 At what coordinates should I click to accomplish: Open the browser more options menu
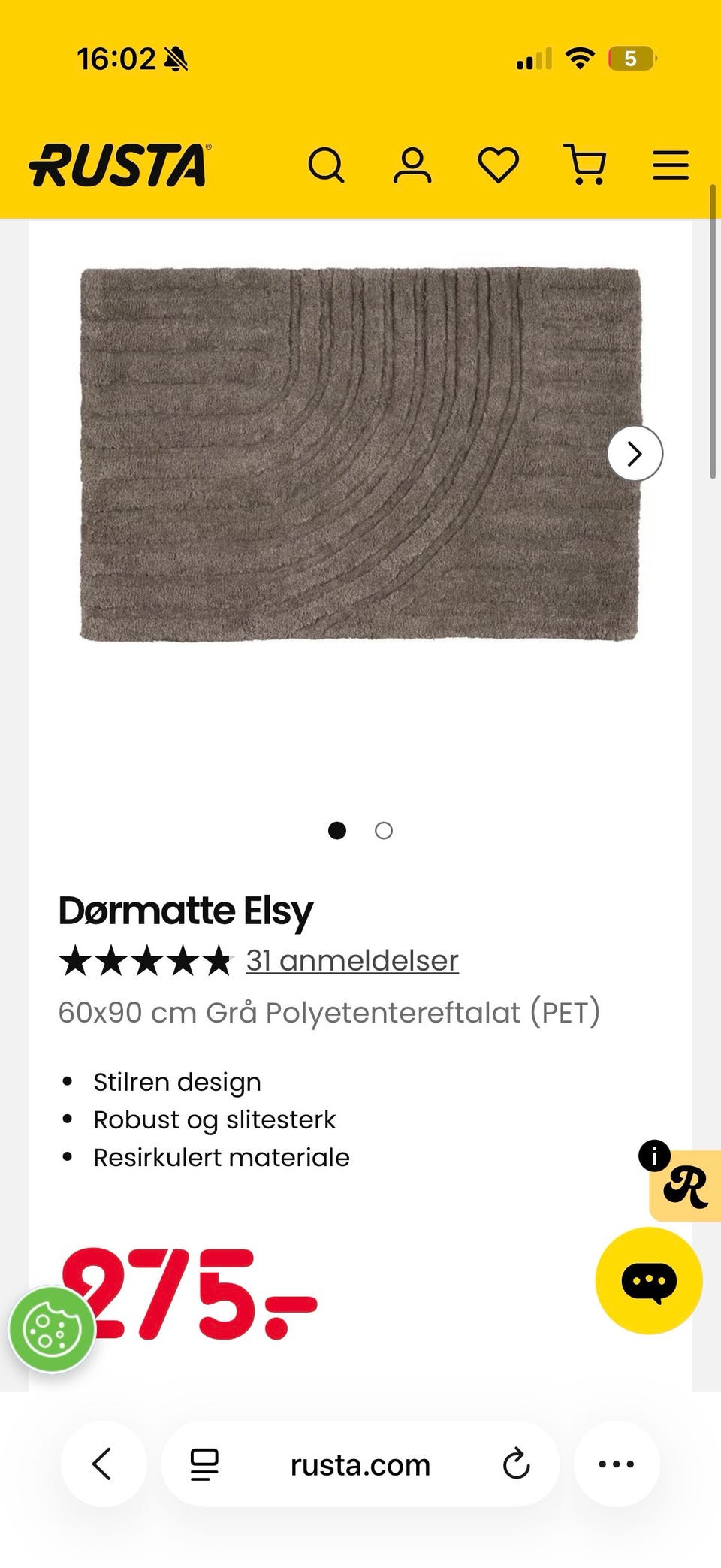coord(616,1464)
